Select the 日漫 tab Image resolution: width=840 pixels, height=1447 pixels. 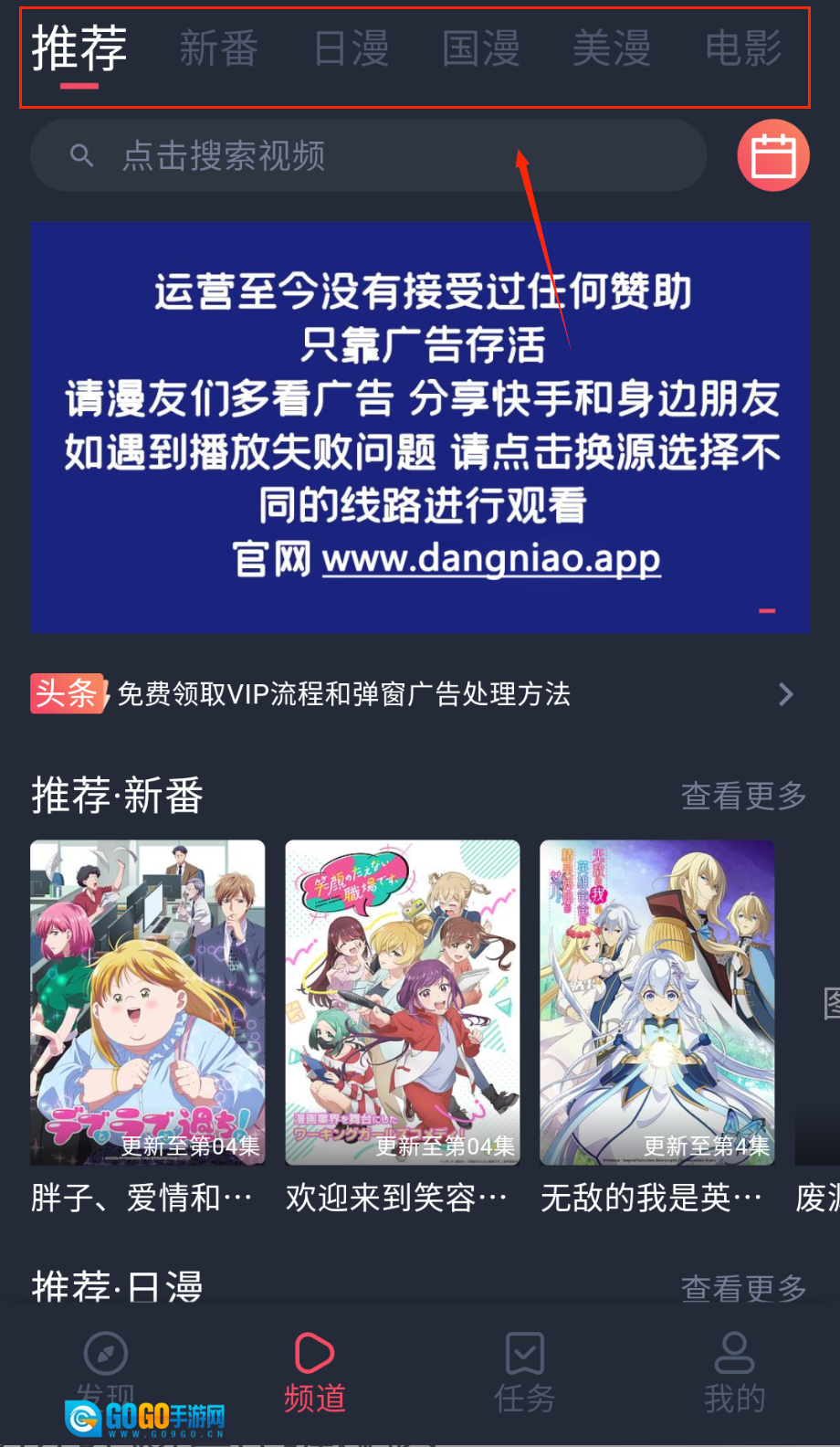[352, 48]
